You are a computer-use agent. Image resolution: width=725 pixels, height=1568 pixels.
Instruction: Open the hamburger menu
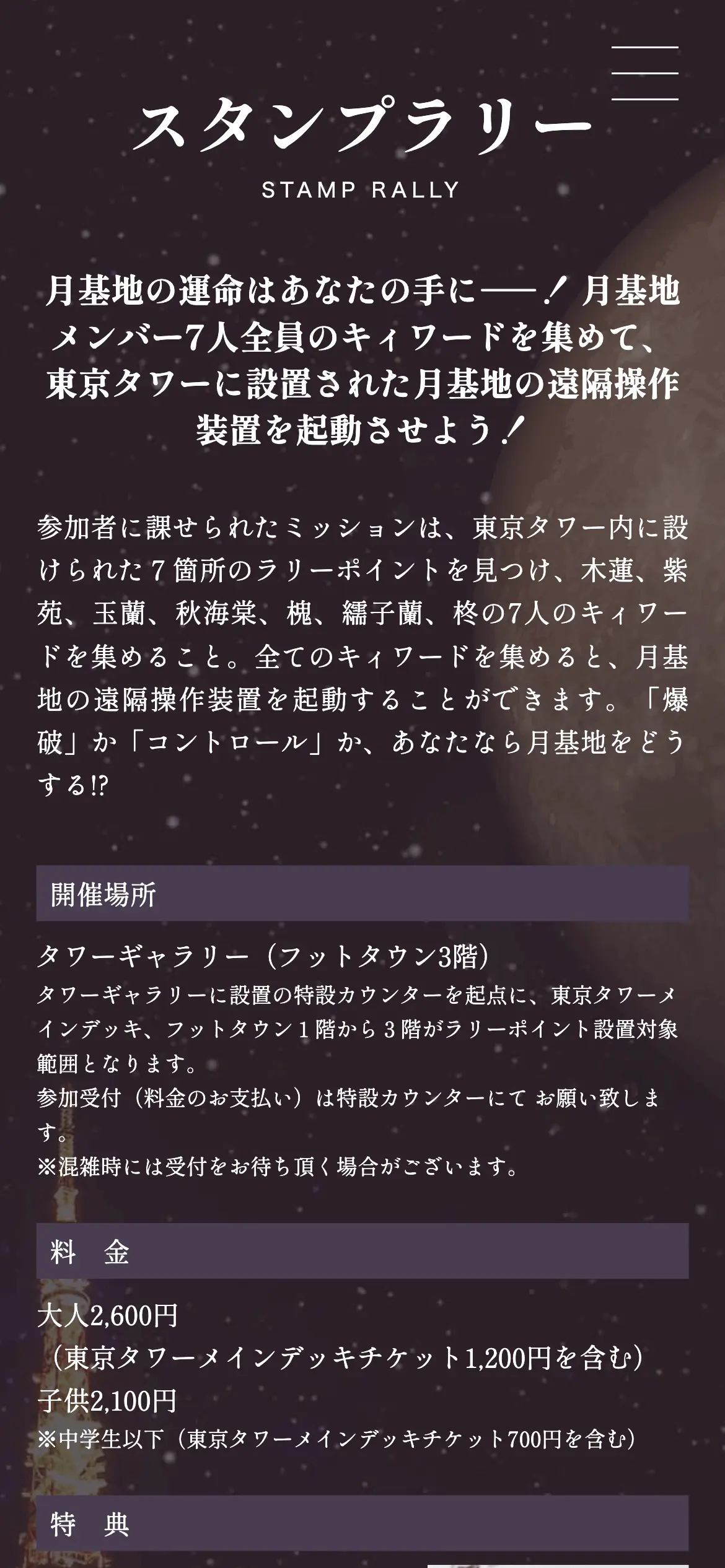tap(644, 73)
